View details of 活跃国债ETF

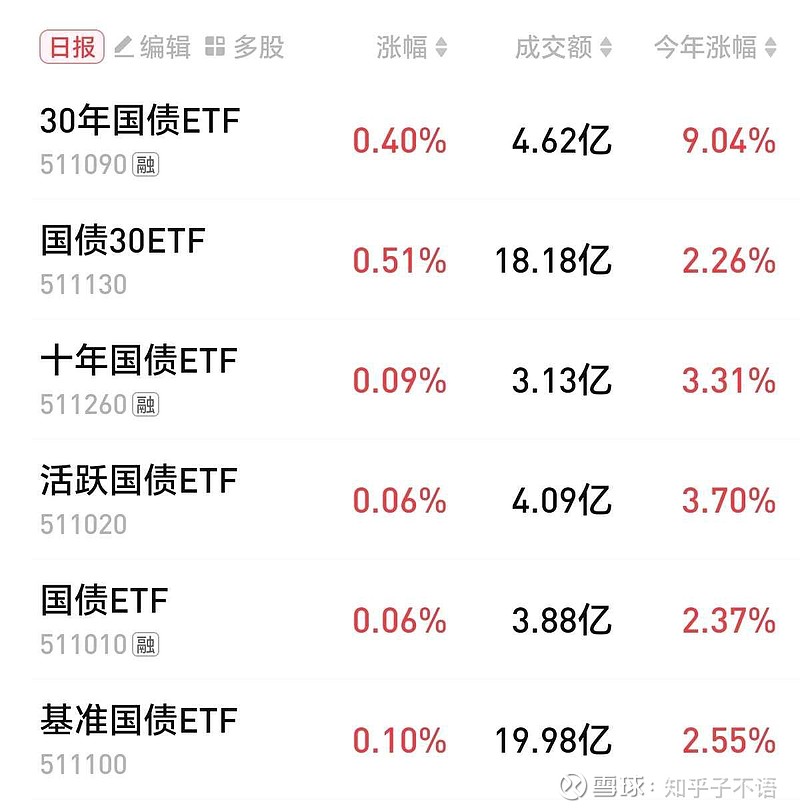point(140,480)
